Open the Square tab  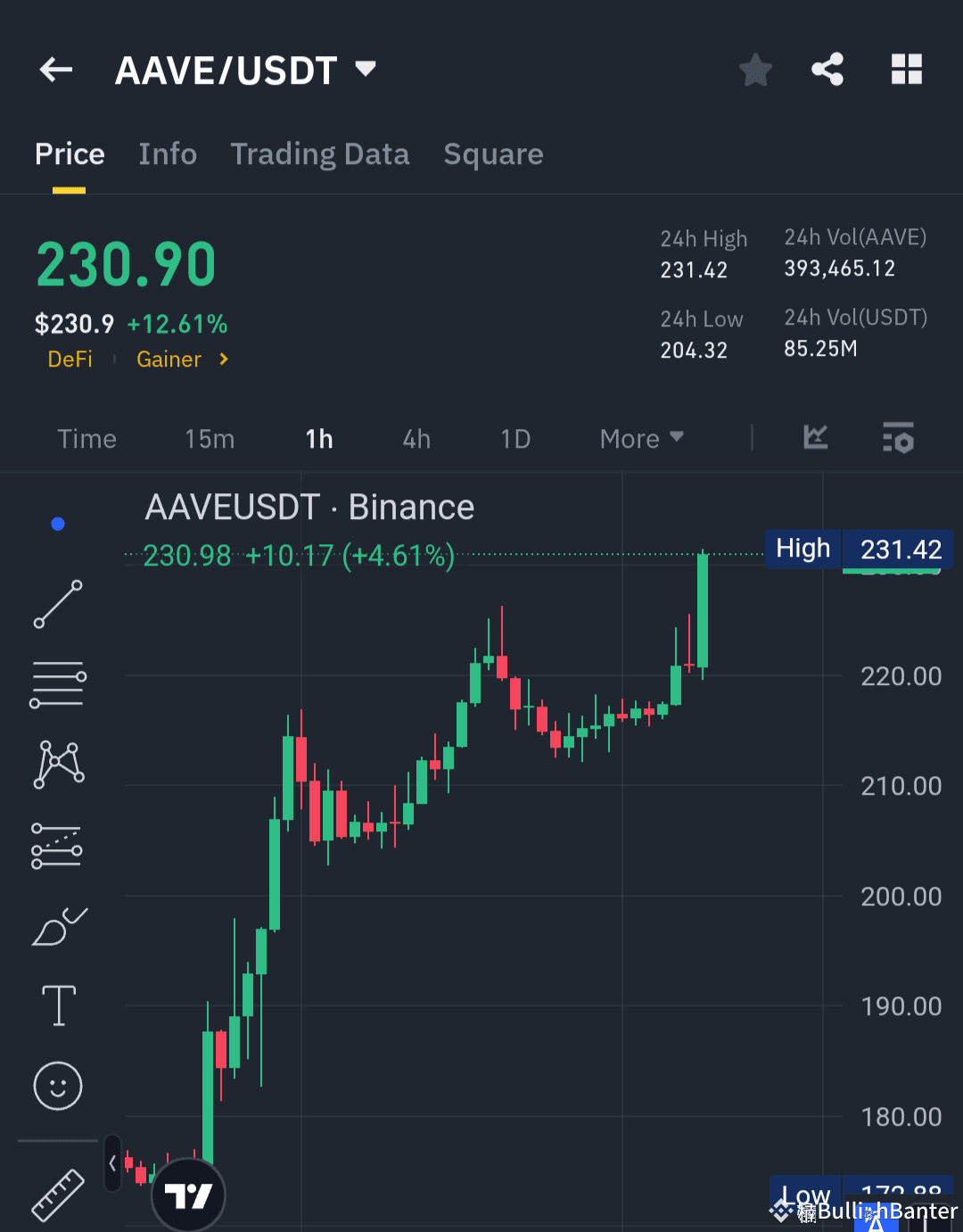click(493, 153)
